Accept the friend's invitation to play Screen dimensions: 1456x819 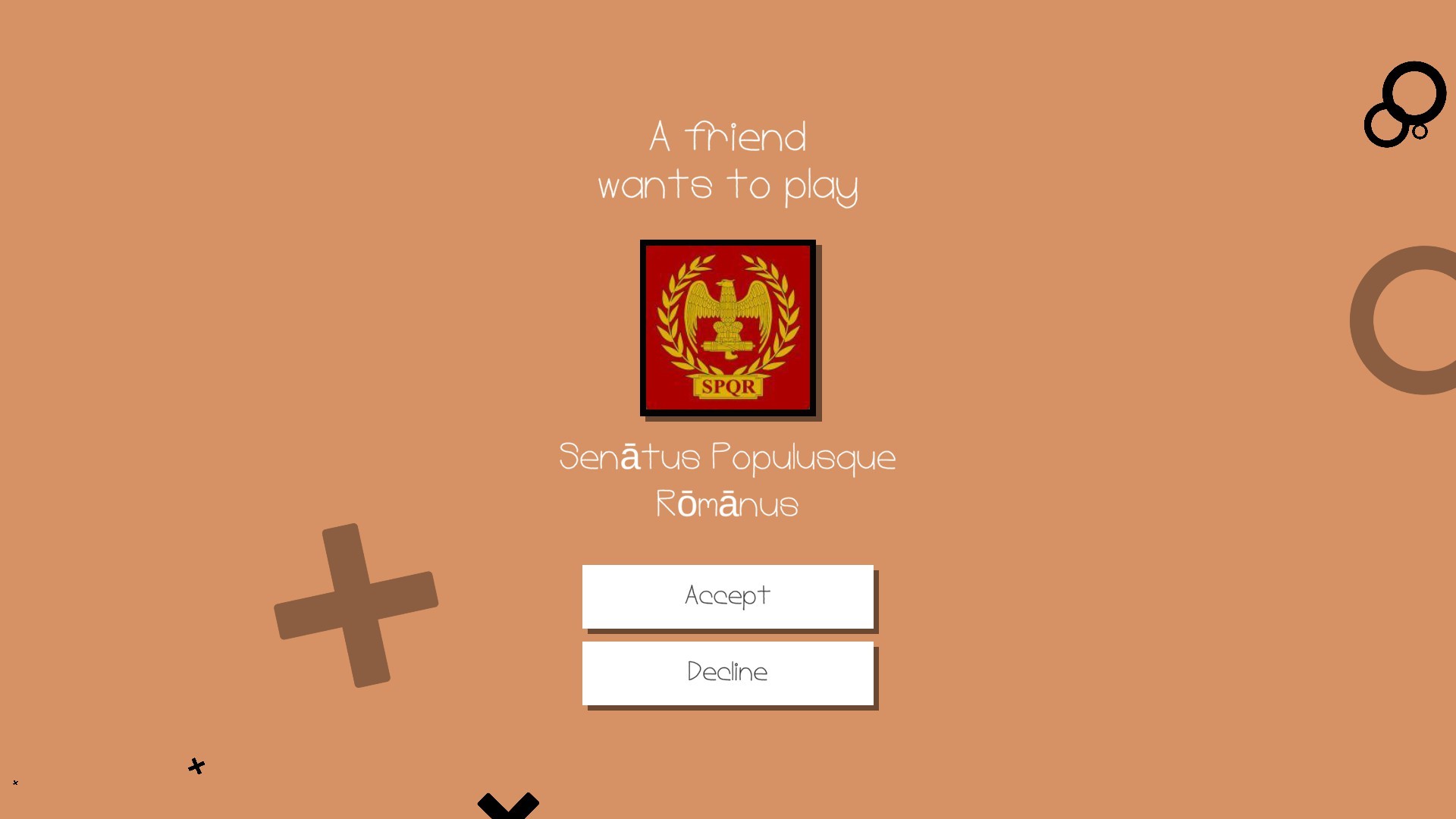727,596
